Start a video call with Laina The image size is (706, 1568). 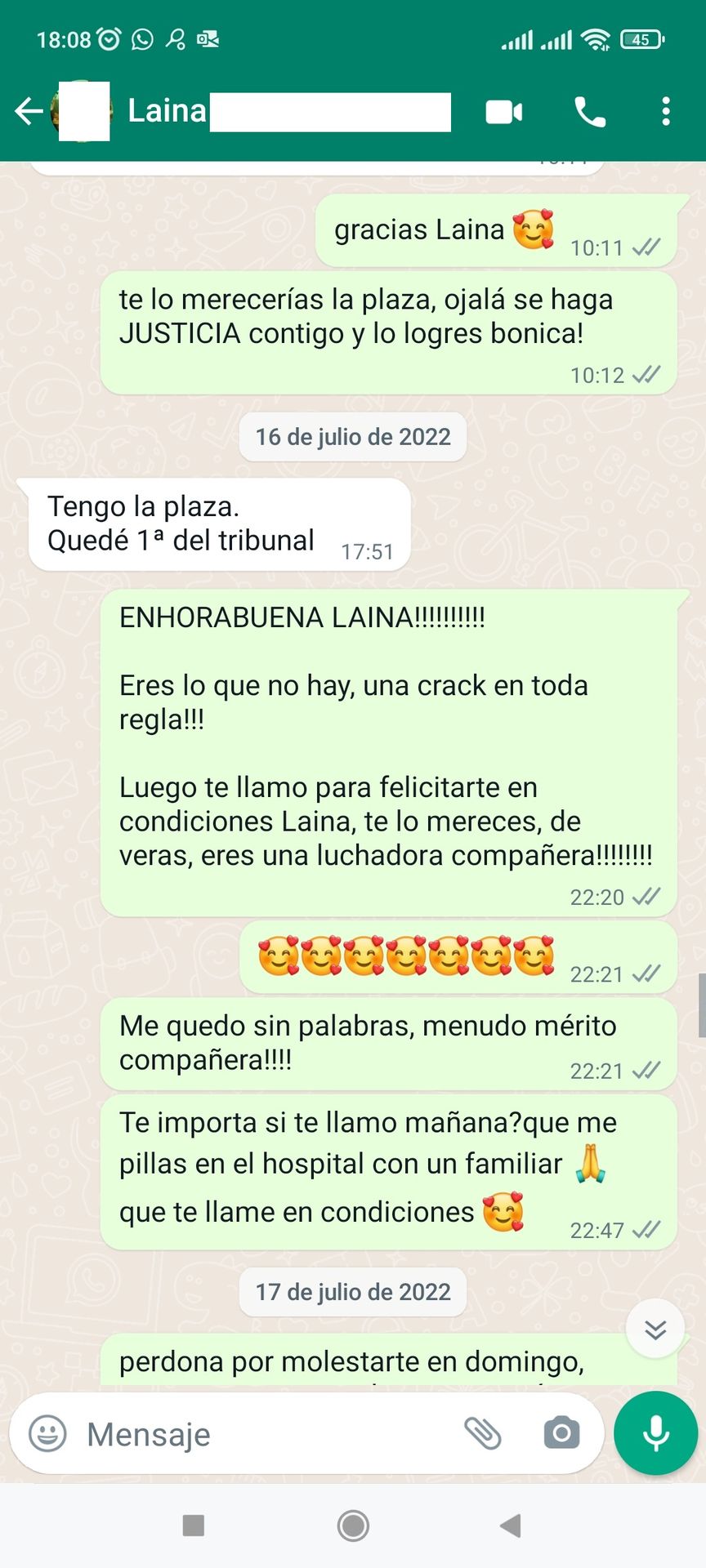[503, 112]
